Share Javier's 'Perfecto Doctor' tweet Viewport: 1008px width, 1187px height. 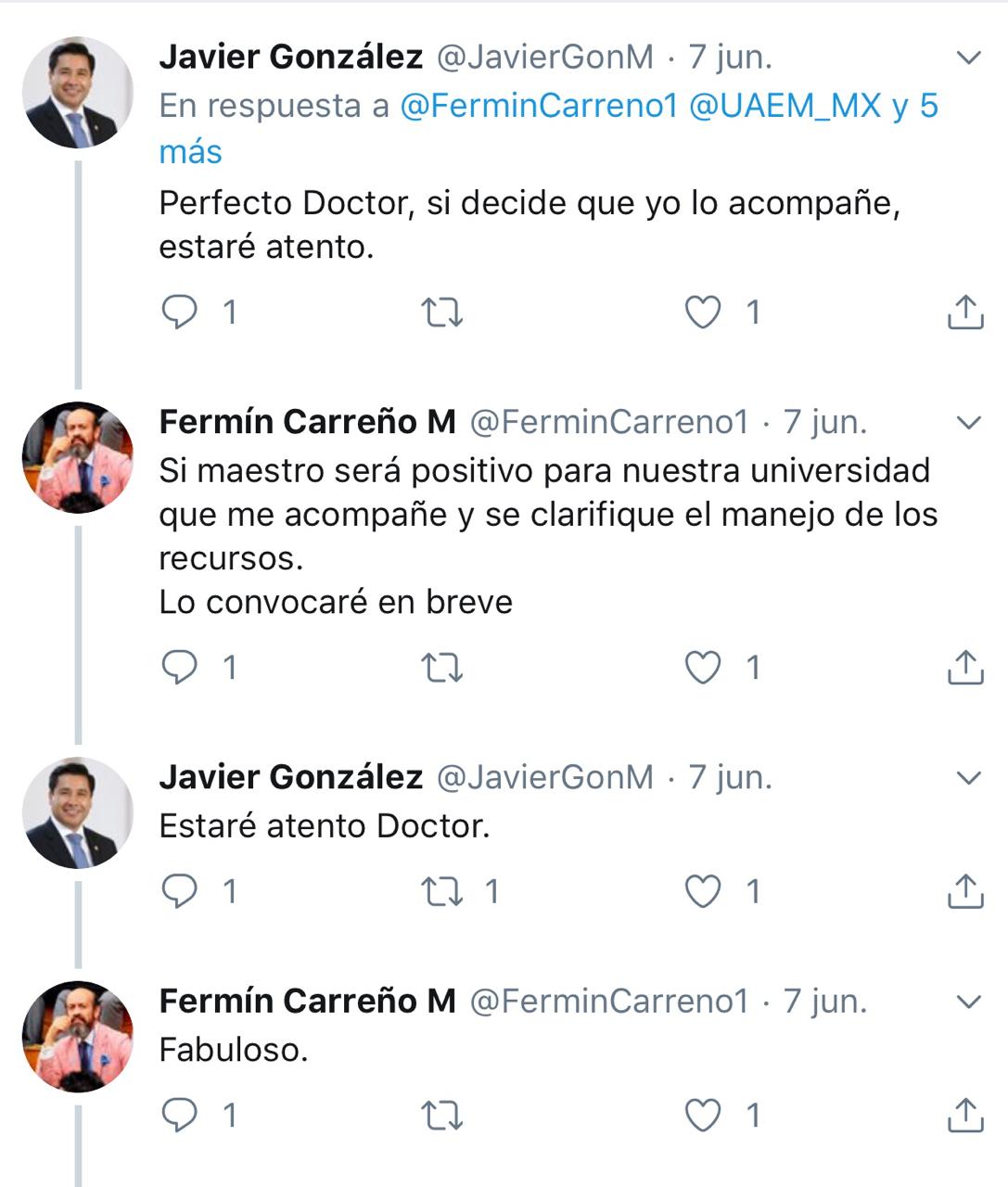tap(965, 313)
